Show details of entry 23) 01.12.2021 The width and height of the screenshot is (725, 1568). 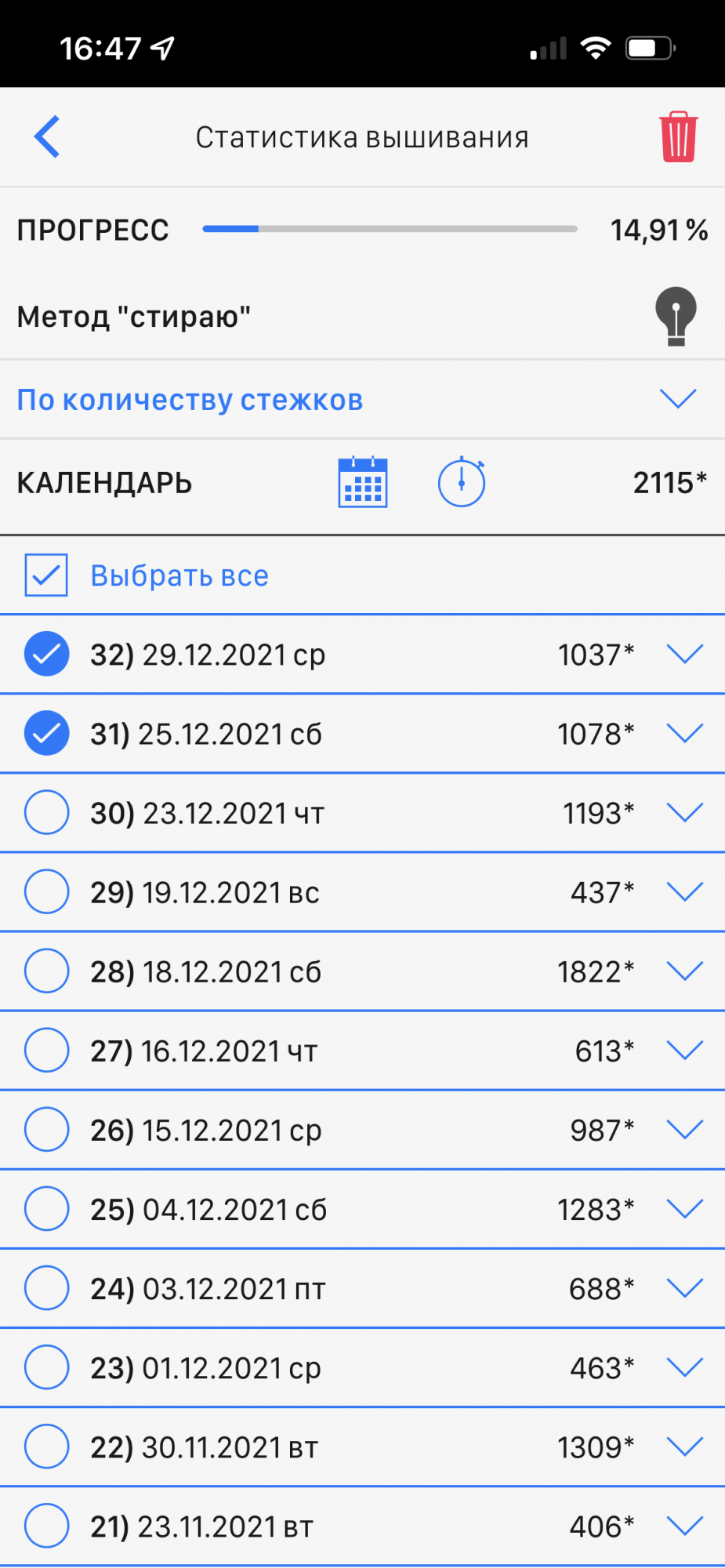tap(684, 1367)
